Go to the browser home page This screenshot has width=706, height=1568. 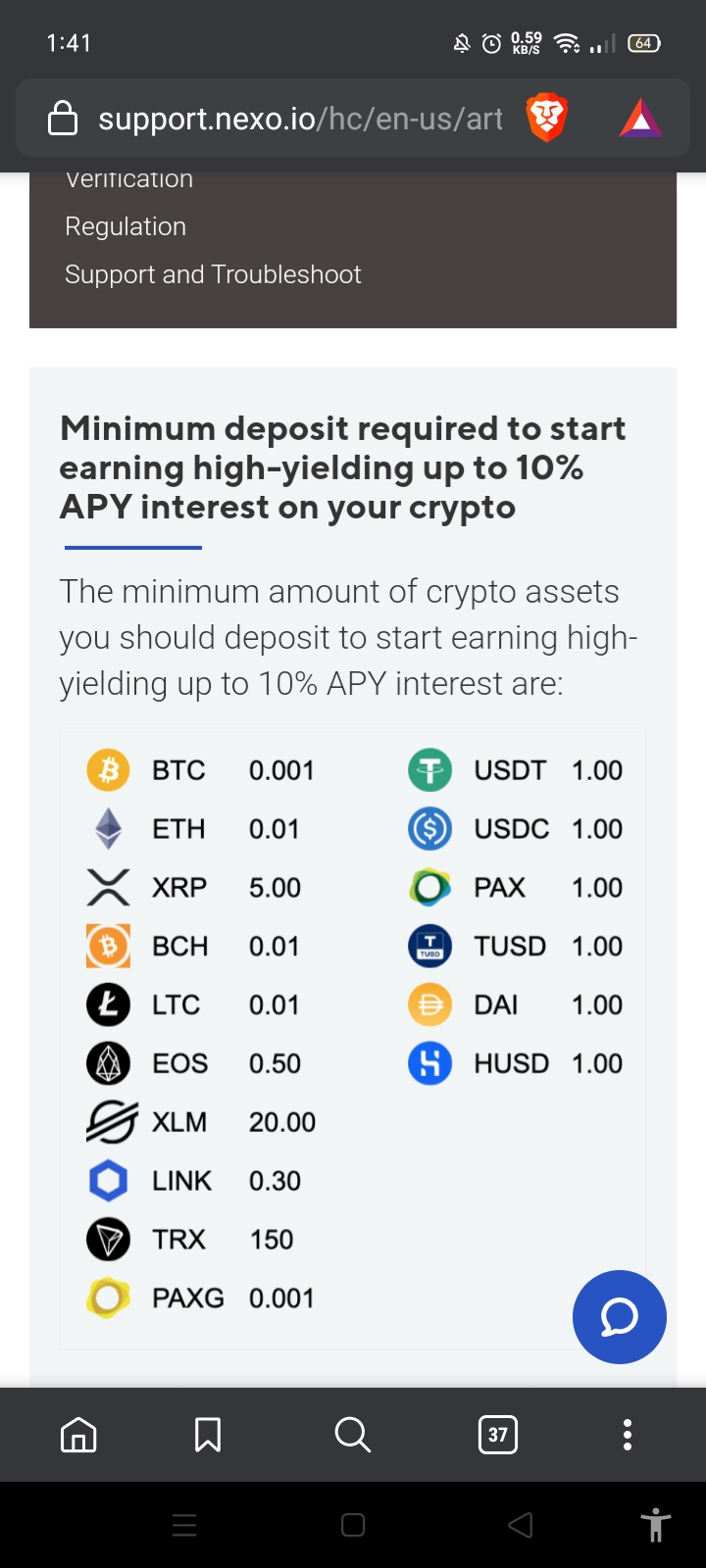tap(78, 1435)
